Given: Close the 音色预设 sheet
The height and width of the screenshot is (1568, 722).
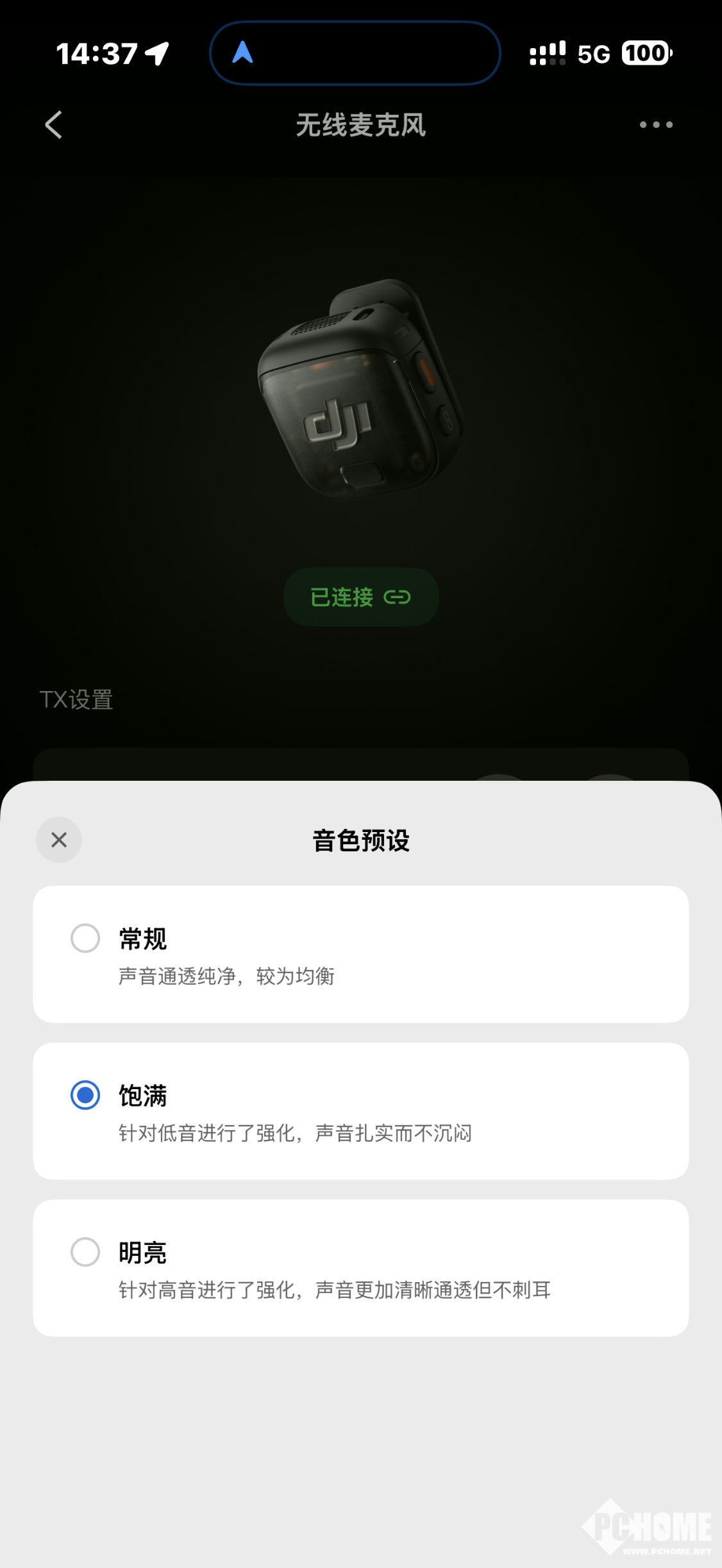Looking at the screenshot, I should [59, 840].
